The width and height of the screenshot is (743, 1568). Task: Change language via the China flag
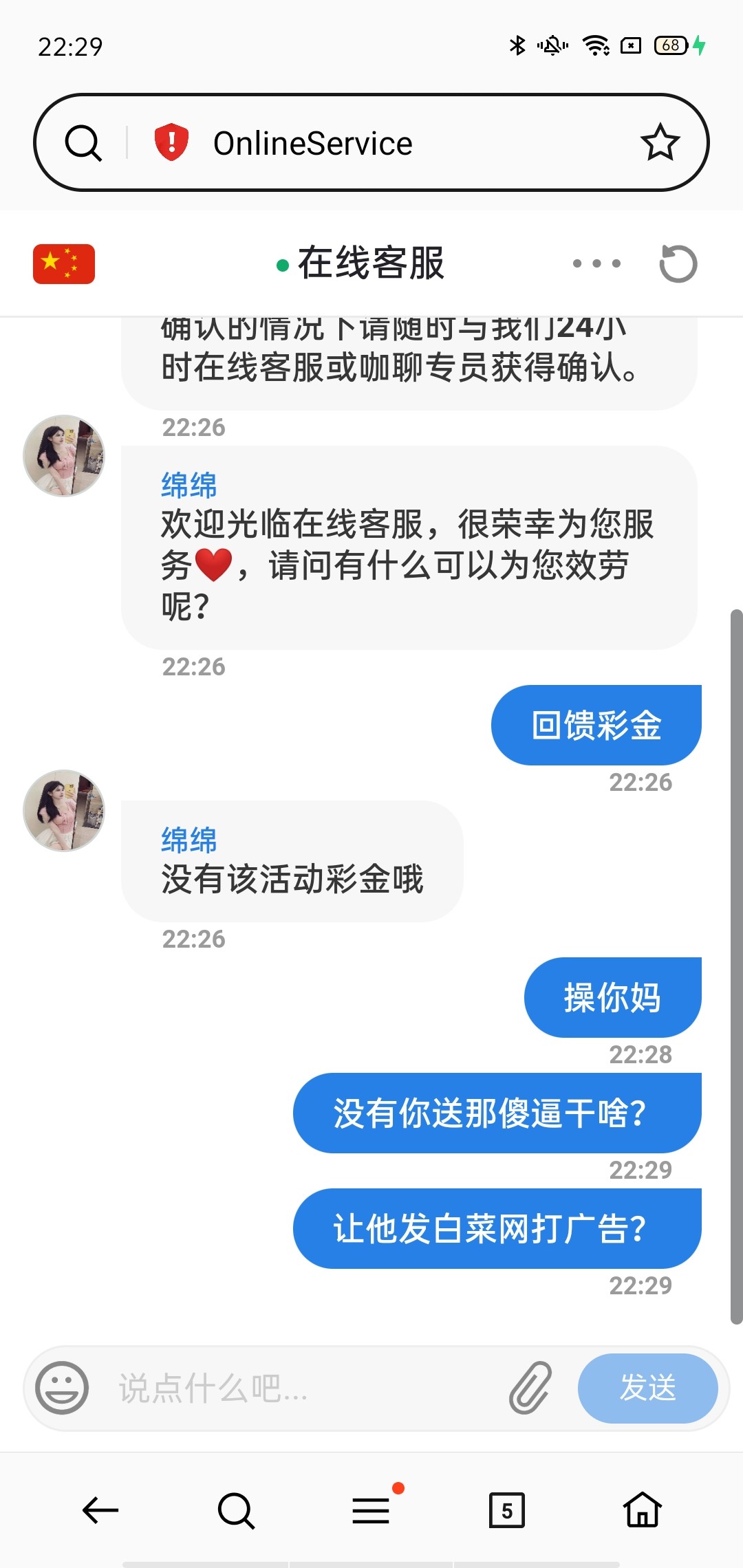point(64,263)
